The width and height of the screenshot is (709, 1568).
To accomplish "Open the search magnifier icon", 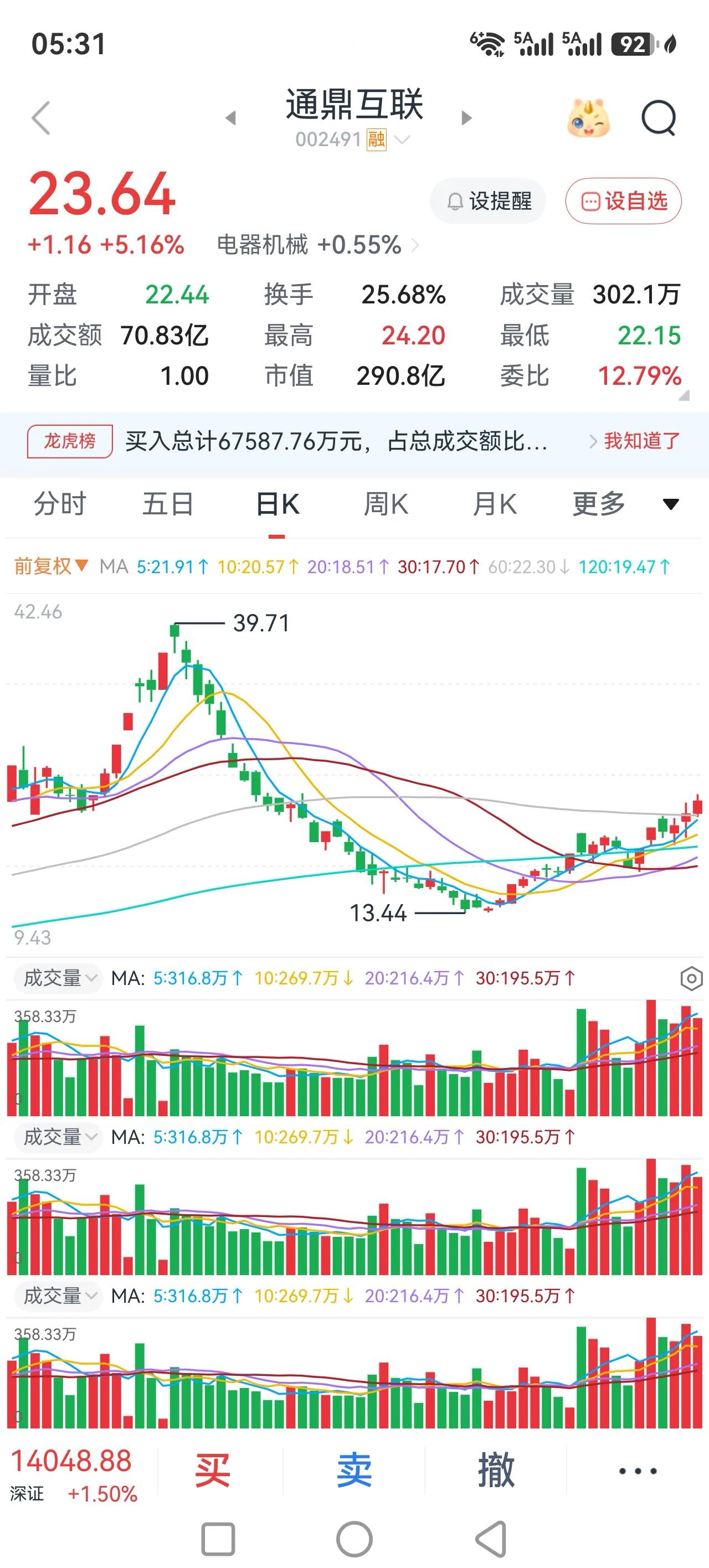I will [659, 118].
